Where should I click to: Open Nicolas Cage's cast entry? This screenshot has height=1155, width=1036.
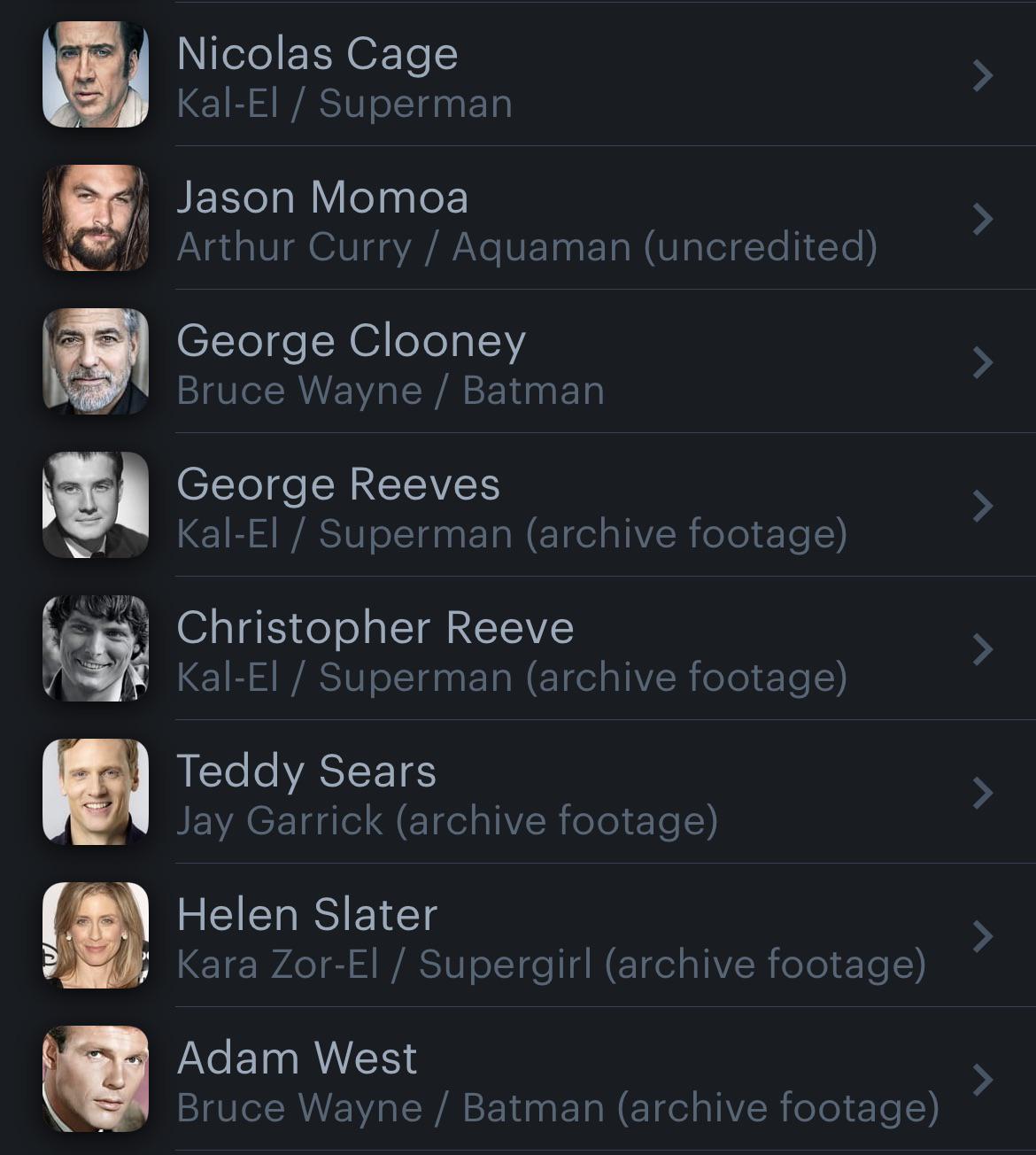pyautogui.click(x=518, y=76)
